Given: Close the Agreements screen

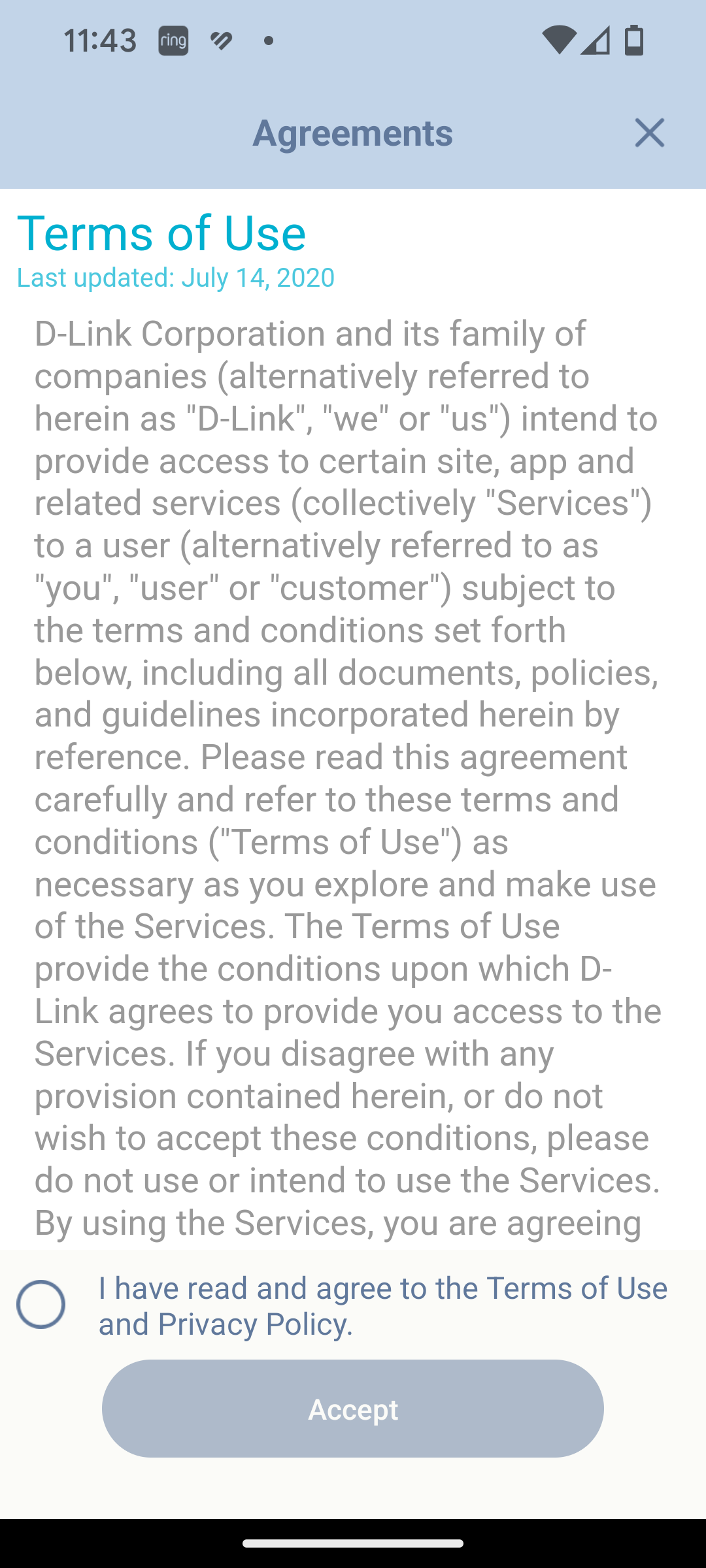Looking at the screenshot, I should (649, 133).
